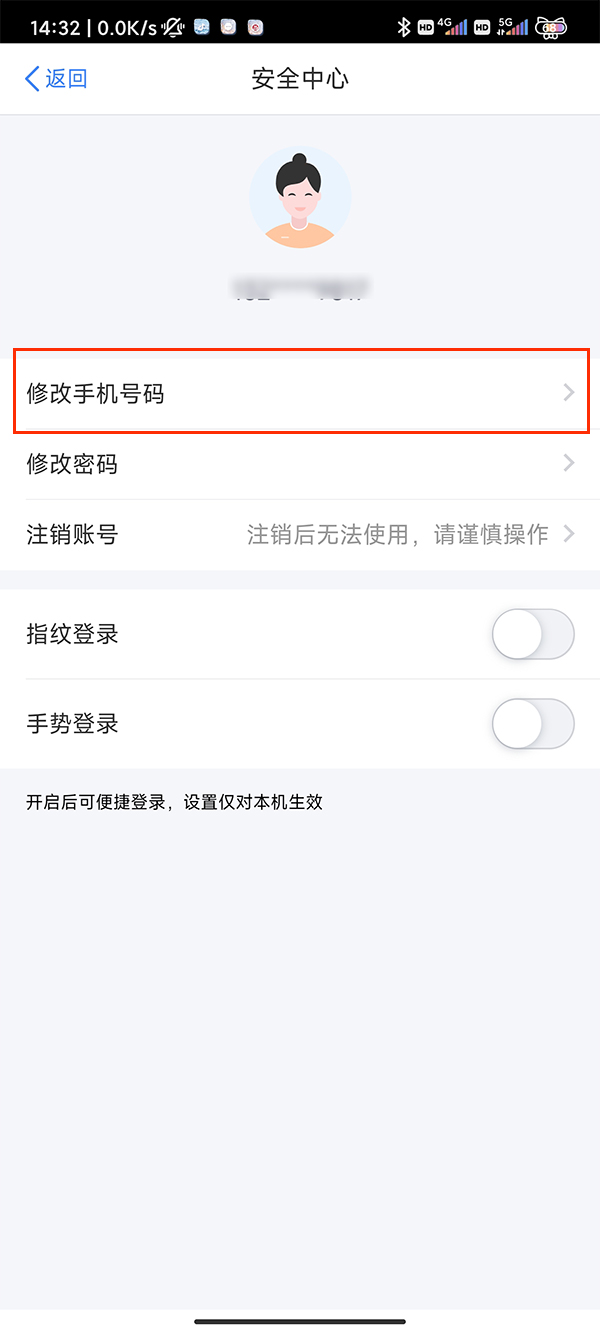Go back using the 返回 button

coord(56,79)
